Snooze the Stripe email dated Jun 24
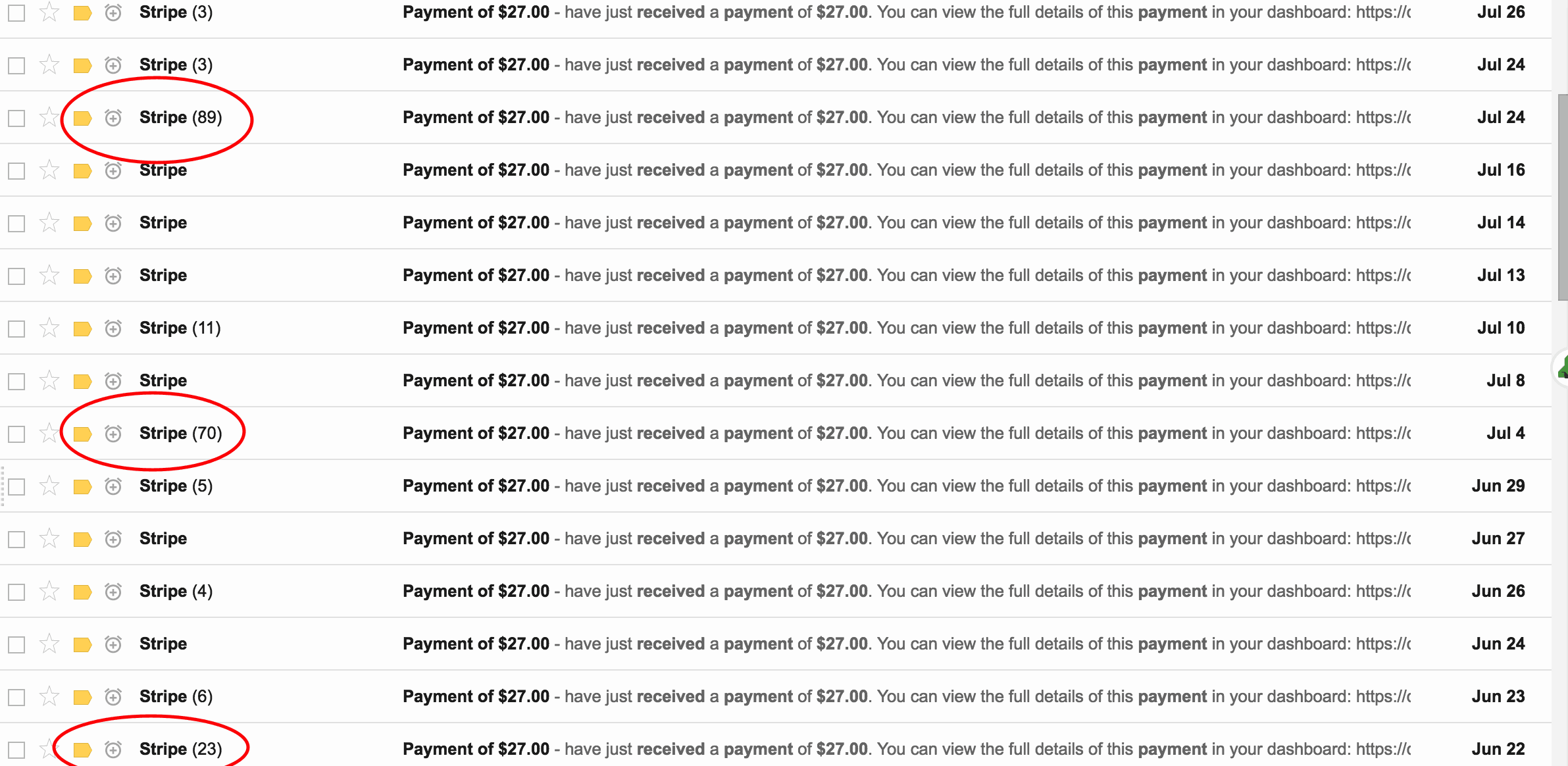 coord(113,644)
